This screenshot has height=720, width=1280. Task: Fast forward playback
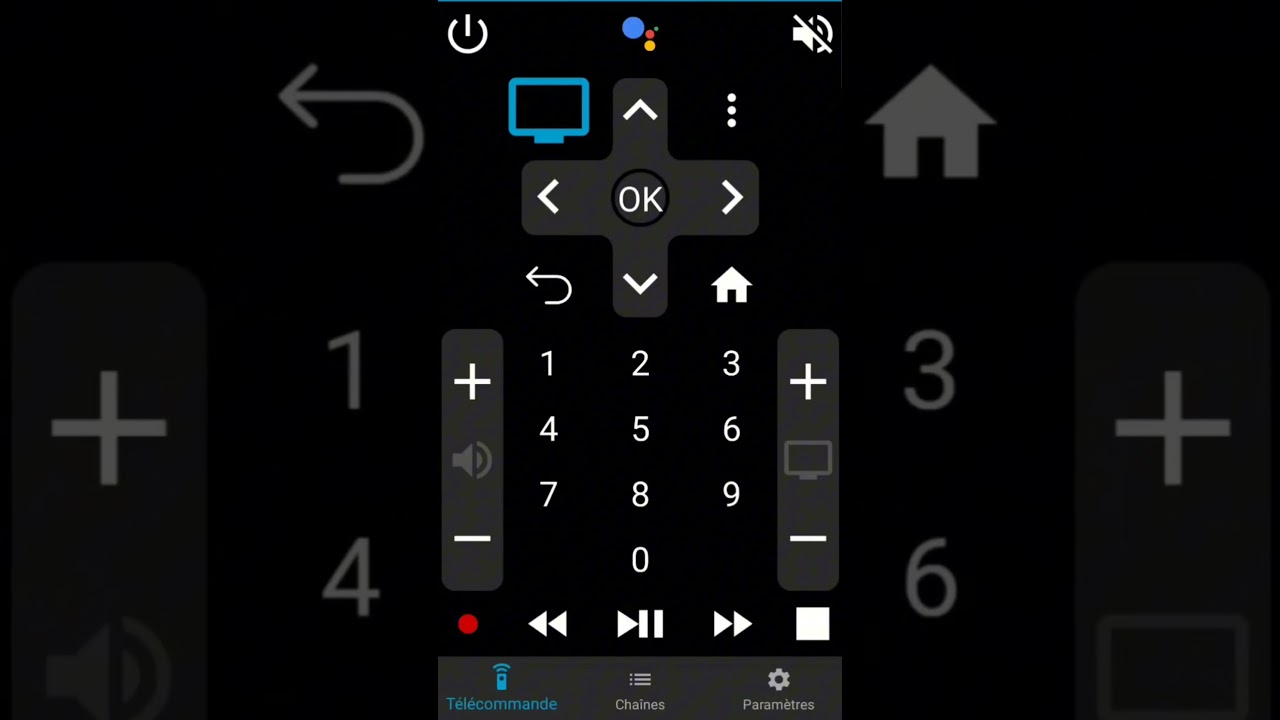(732, 625)
